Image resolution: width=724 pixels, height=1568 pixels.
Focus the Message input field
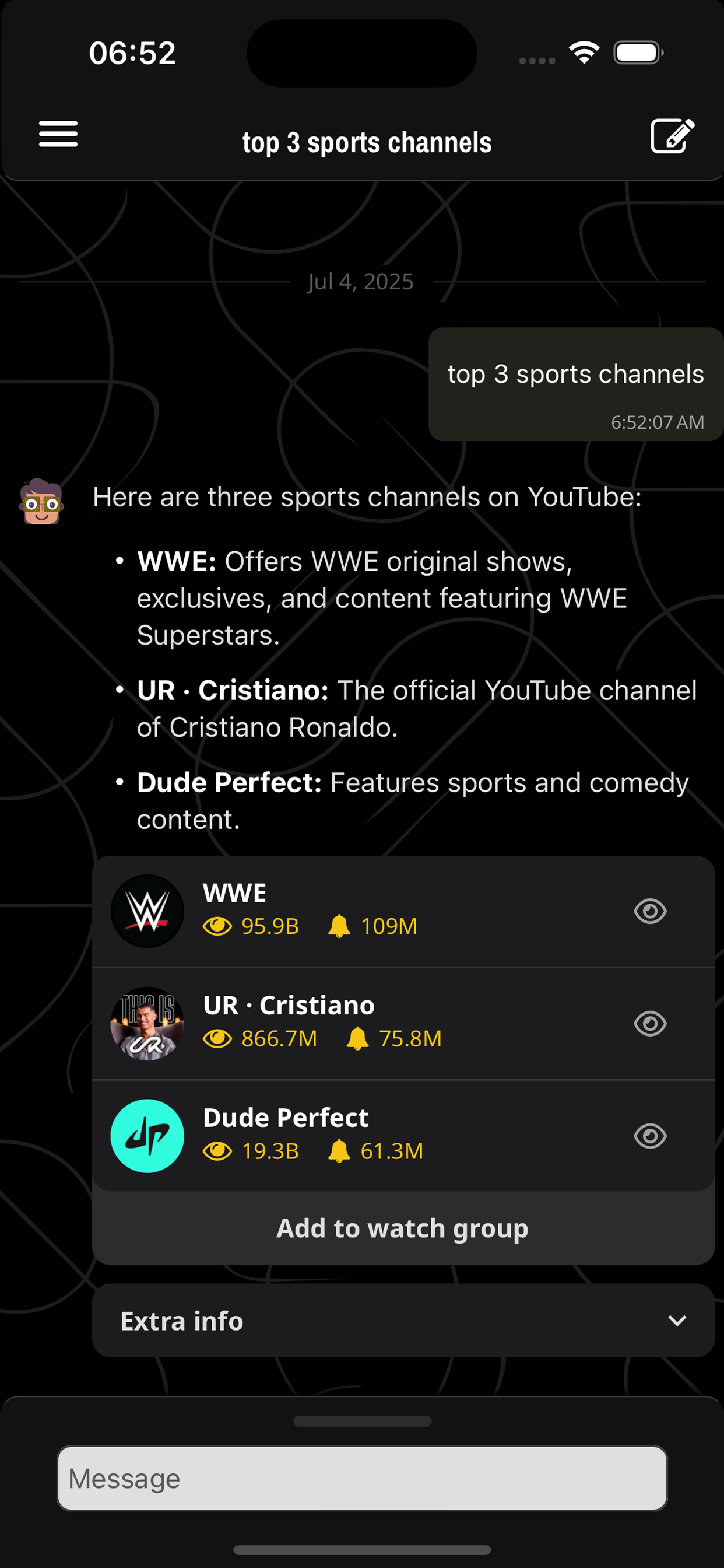click(x=362, y=1478)
